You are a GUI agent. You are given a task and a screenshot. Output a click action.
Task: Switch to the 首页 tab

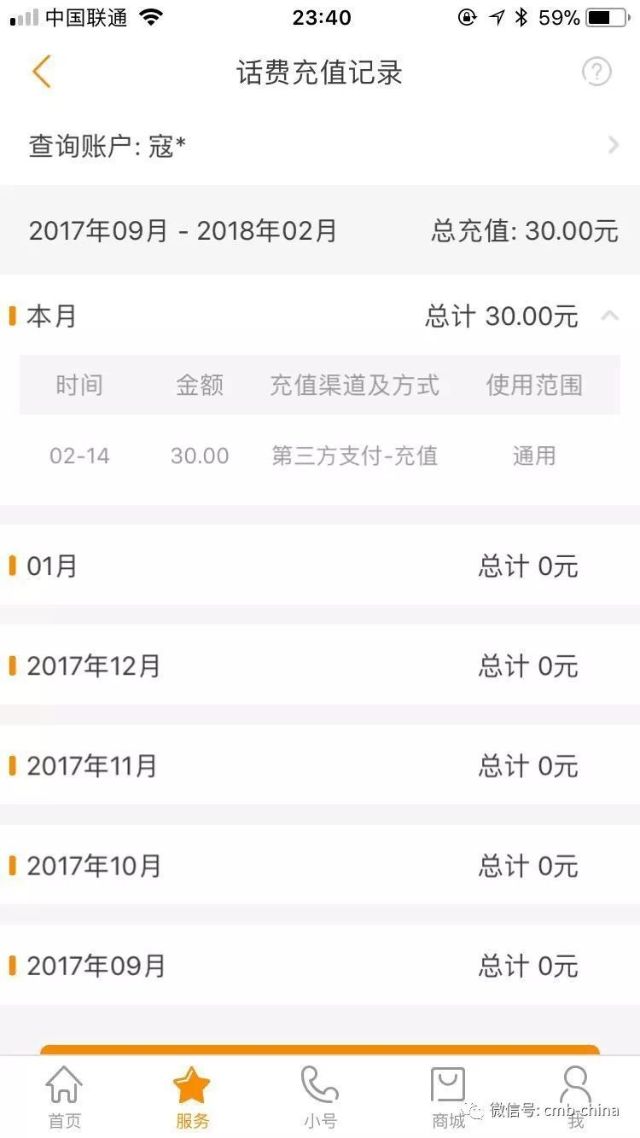coord(64,1097)
